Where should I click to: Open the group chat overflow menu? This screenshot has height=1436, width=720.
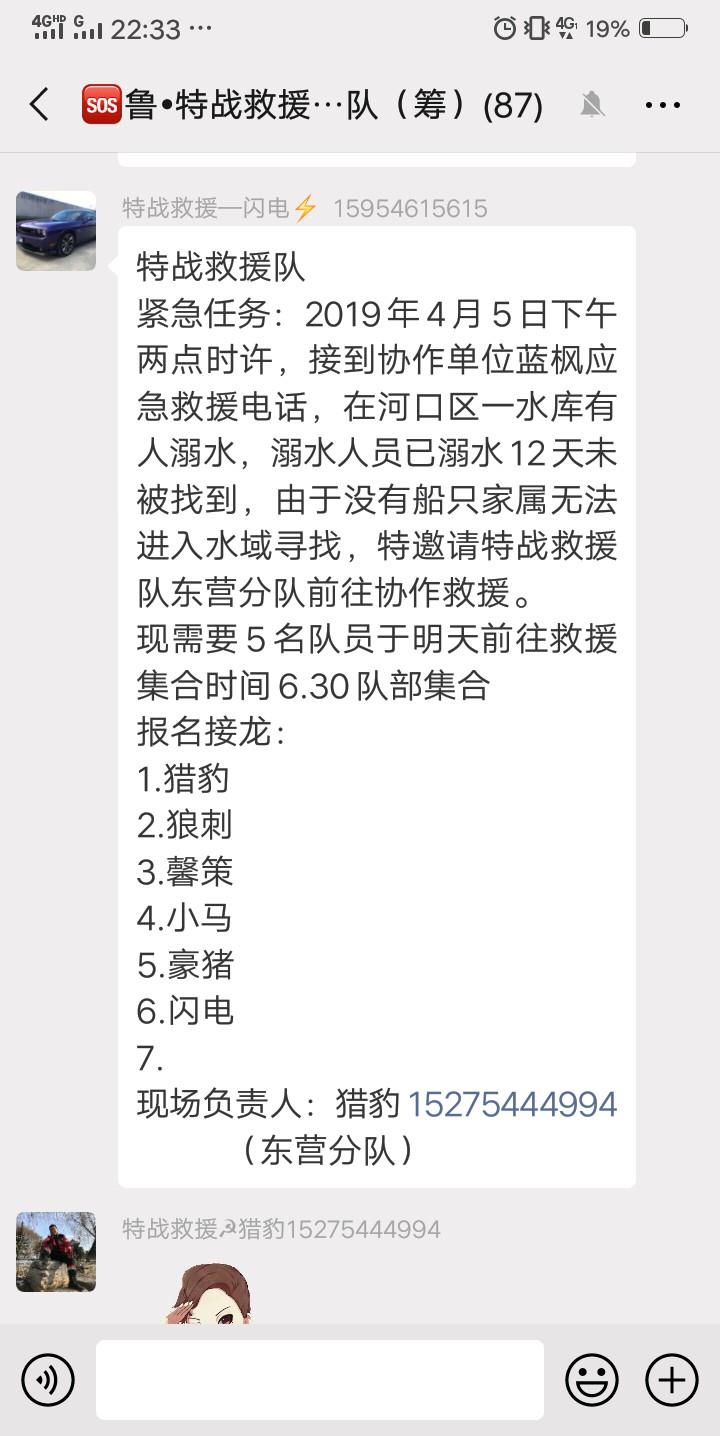(x=663, y=104)
